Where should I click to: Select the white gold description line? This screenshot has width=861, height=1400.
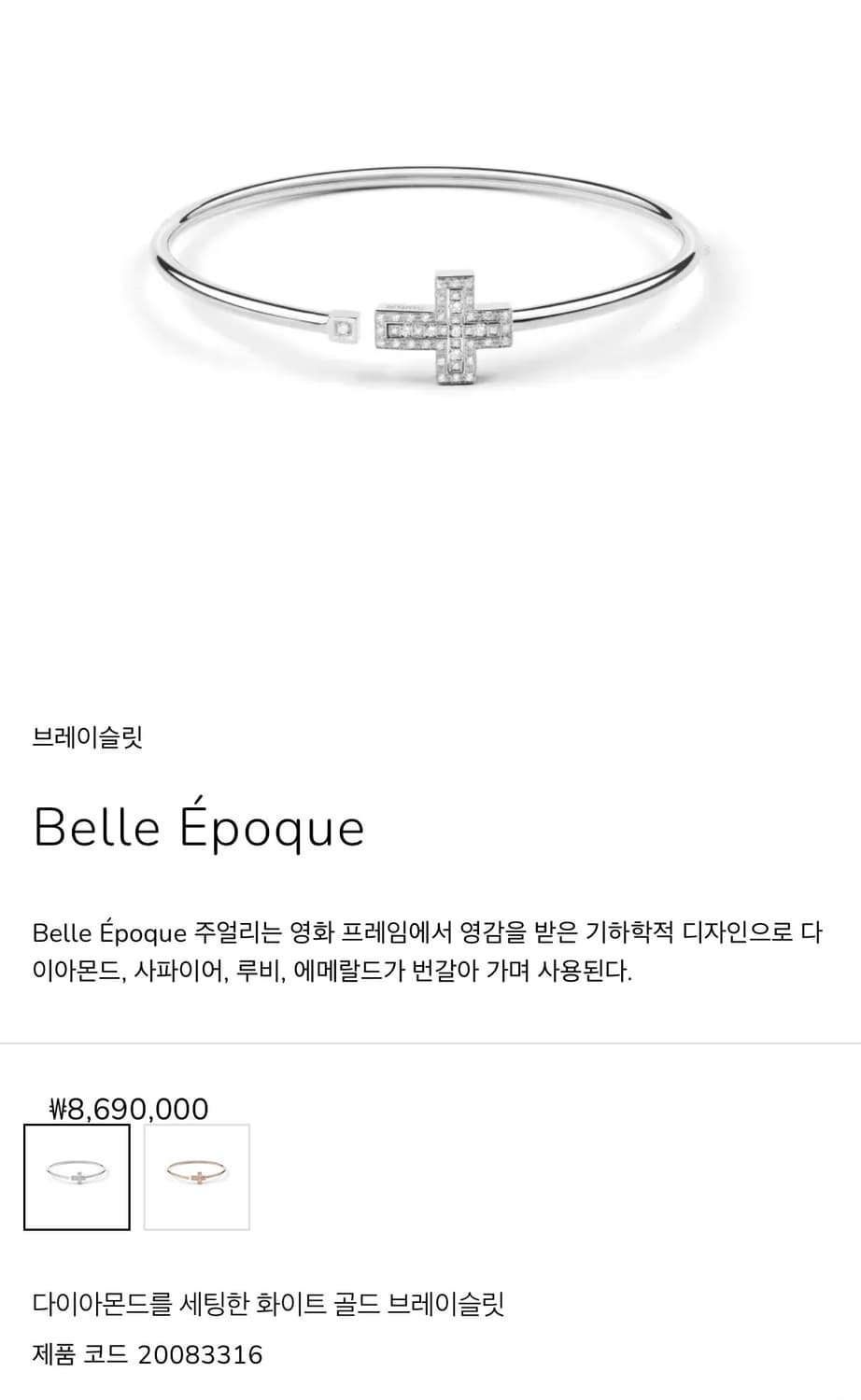pos(269,1307)
